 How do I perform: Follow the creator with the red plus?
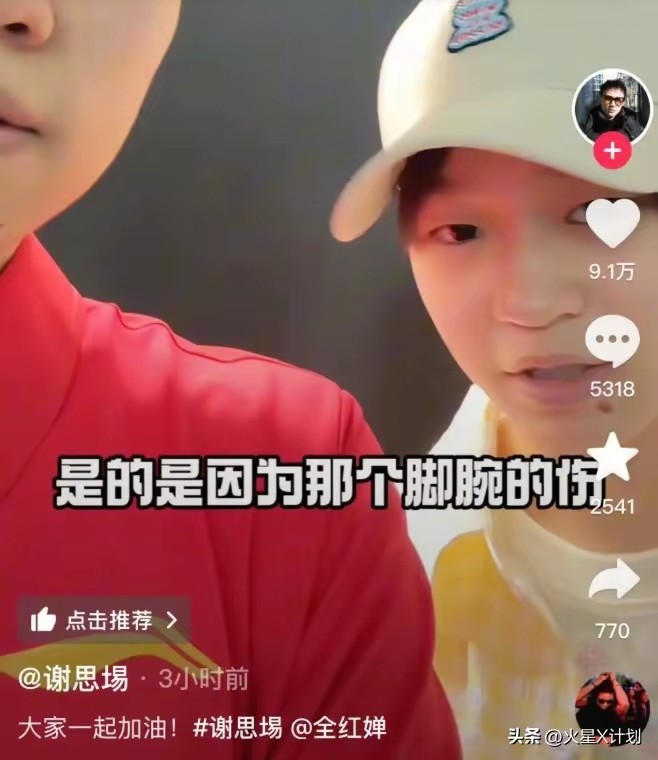pos(611,152)
